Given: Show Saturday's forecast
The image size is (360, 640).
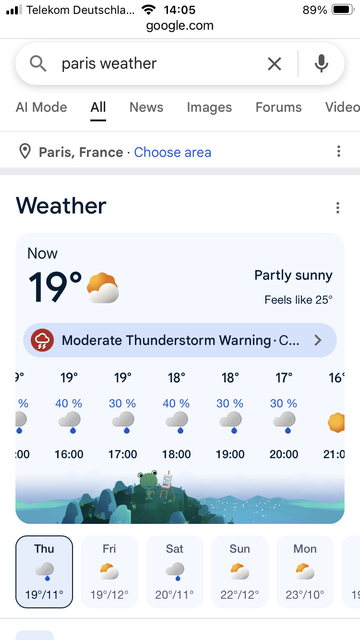Looking at the screenshot, I should [x=175, y=571].
